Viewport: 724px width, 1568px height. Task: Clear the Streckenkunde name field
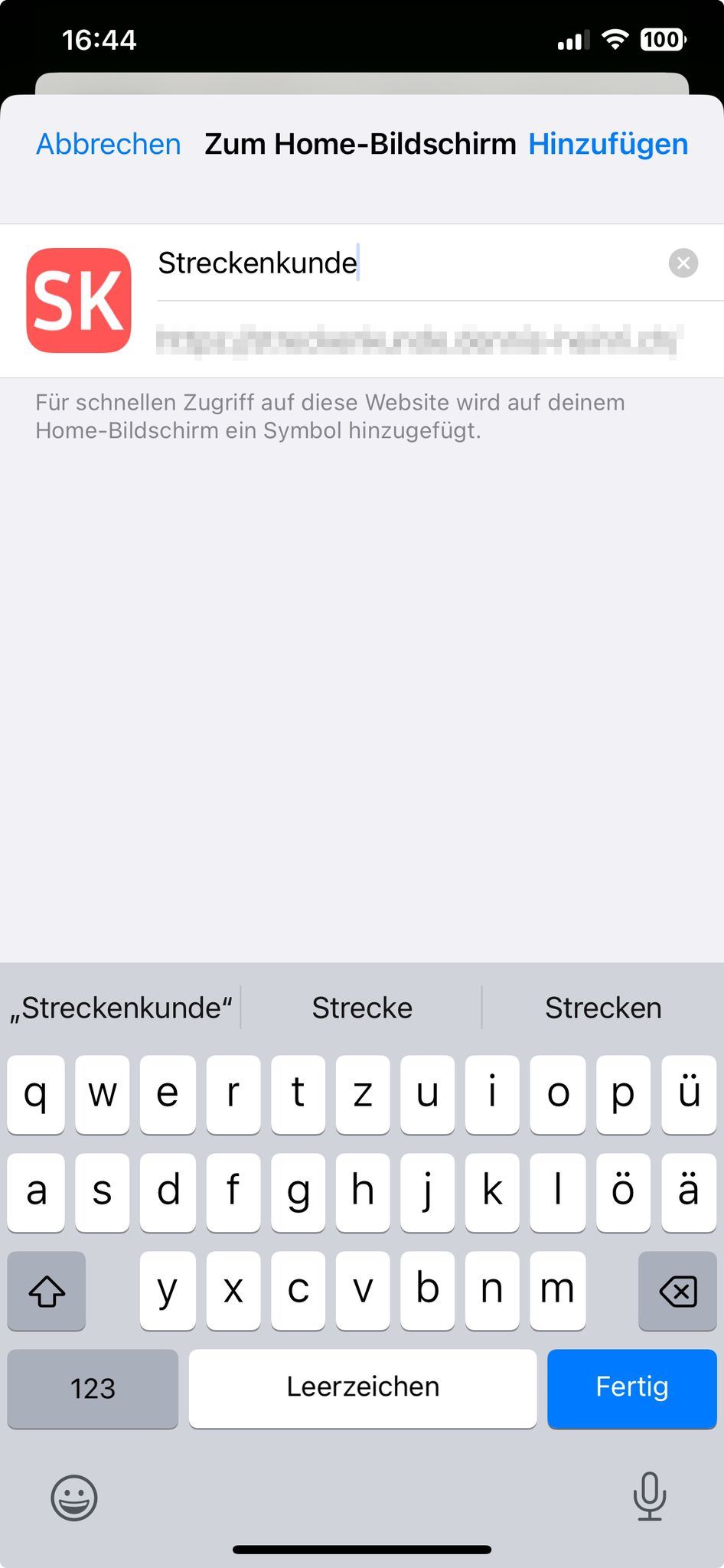pos(683,263)
